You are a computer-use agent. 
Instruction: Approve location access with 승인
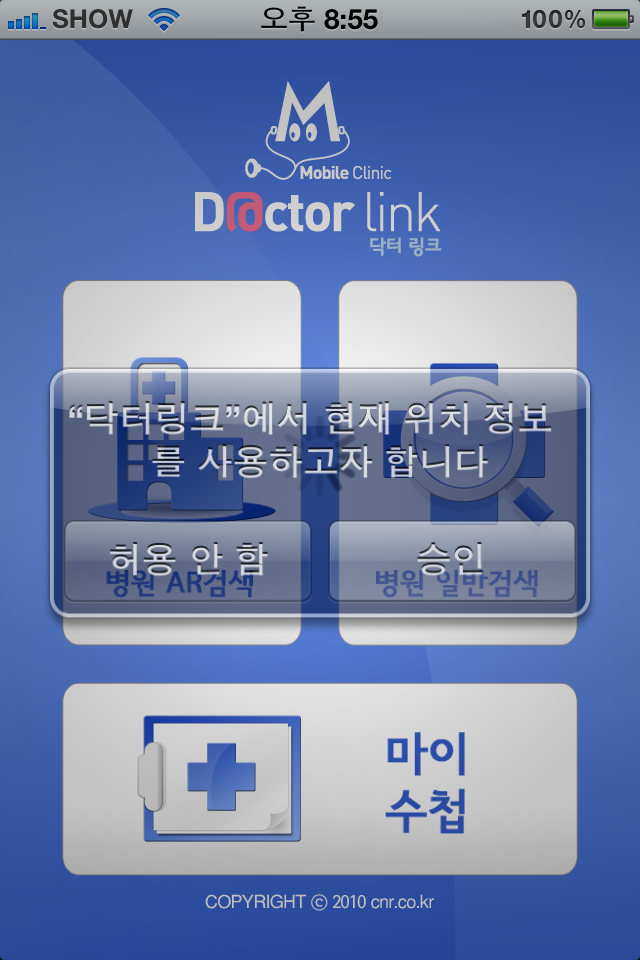click(452, 561)
